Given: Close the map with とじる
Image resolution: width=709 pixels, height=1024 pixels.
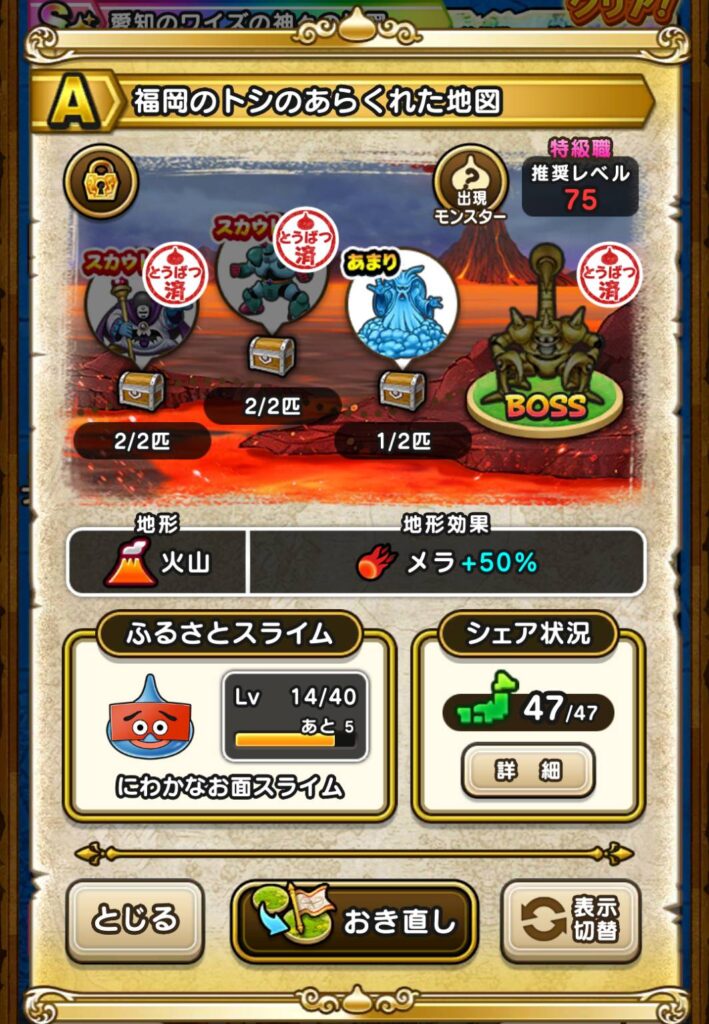Looking at the screenshot, I should click(135, 920).
